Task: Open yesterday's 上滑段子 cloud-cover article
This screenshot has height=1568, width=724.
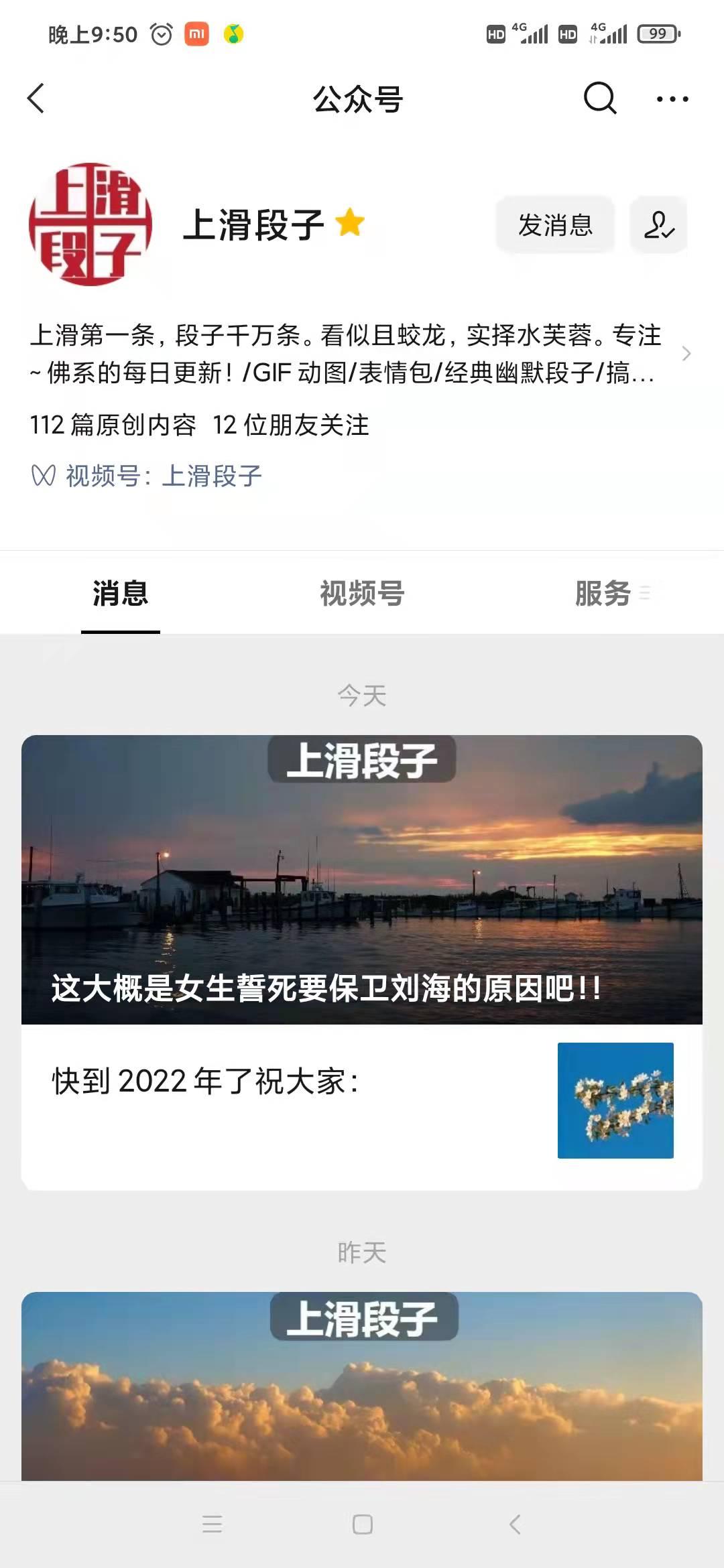Action: (x=362, y=1386)
